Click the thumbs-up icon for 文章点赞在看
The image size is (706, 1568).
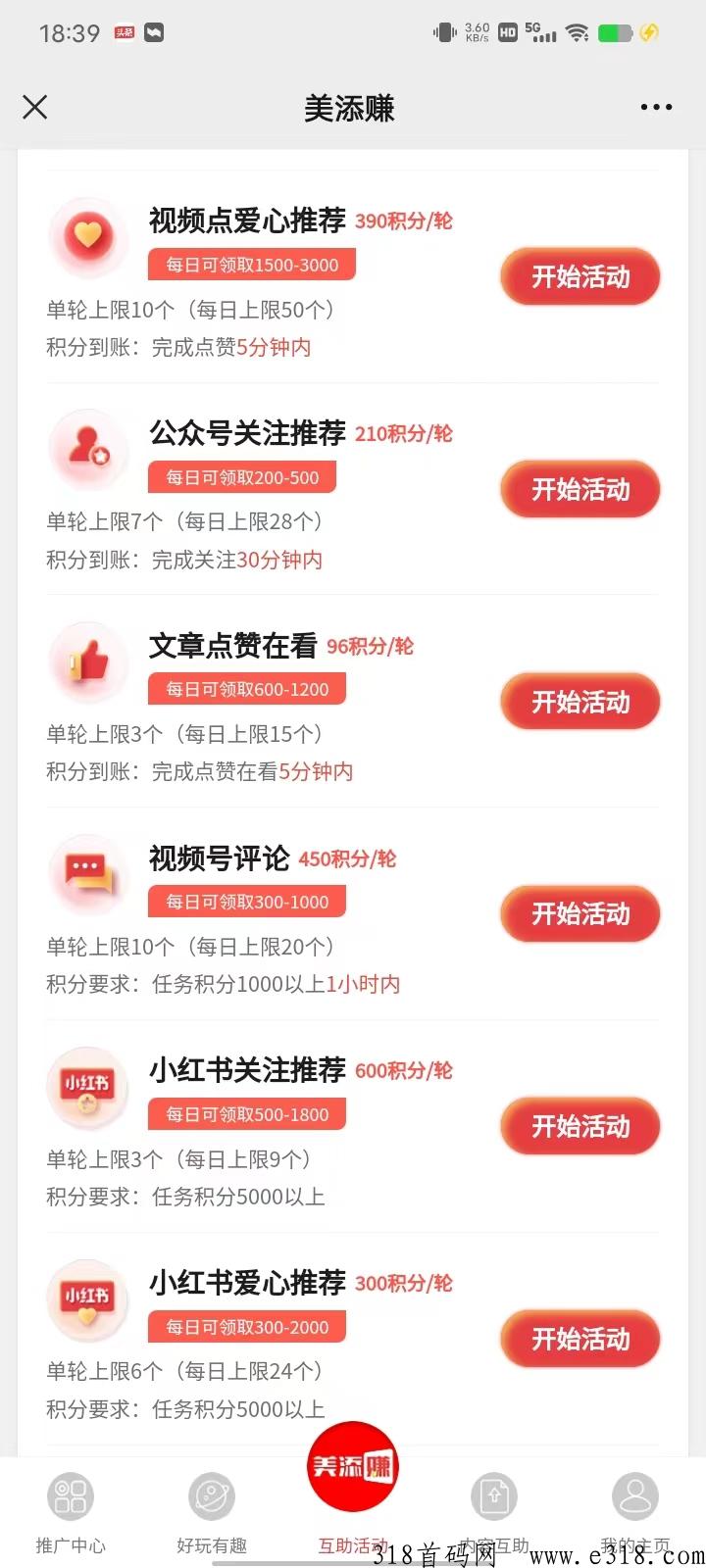tap(88, 662)
